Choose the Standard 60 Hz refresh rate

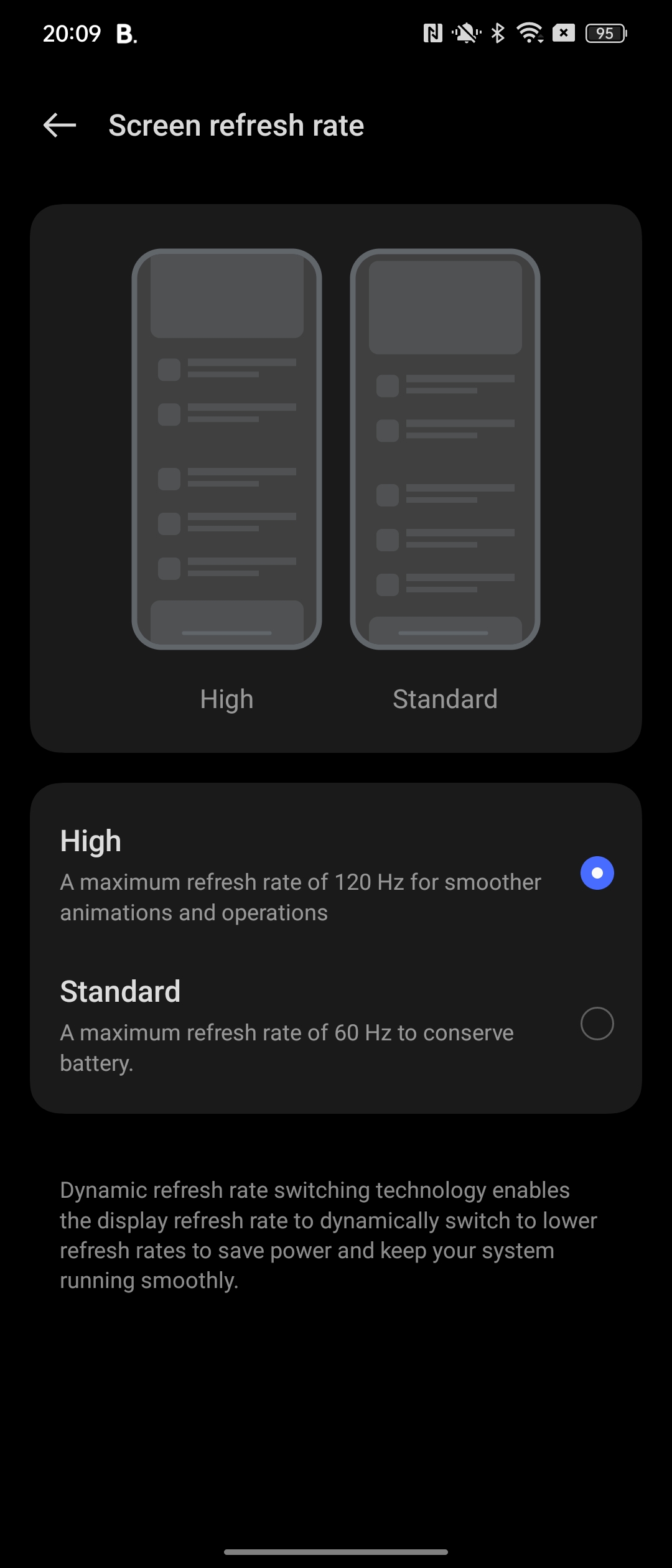597,1024
